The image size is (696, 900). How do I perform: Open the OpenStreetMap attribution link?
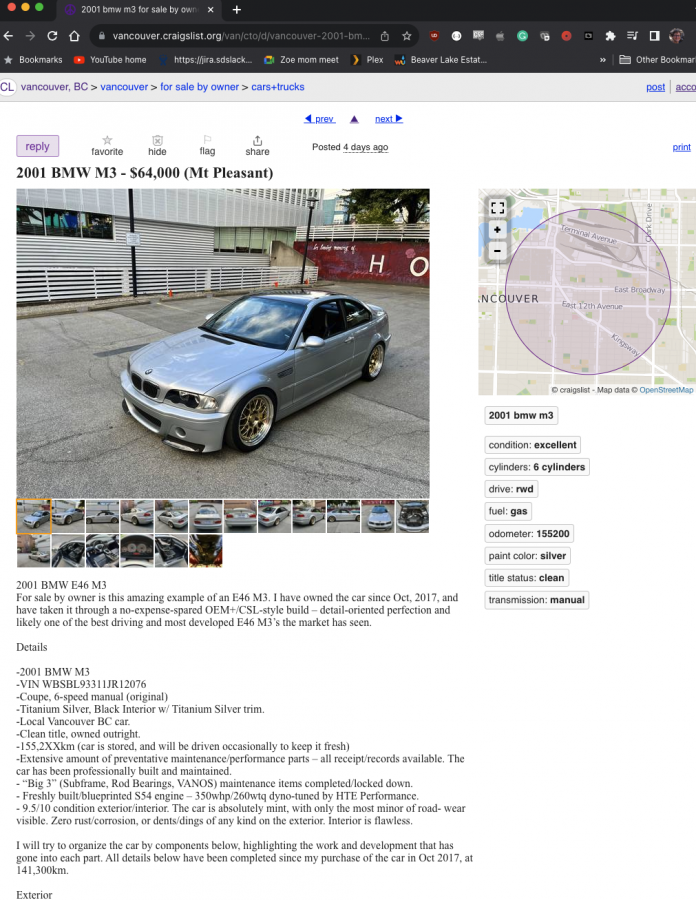pyautogui.click(x=666, y=390)
